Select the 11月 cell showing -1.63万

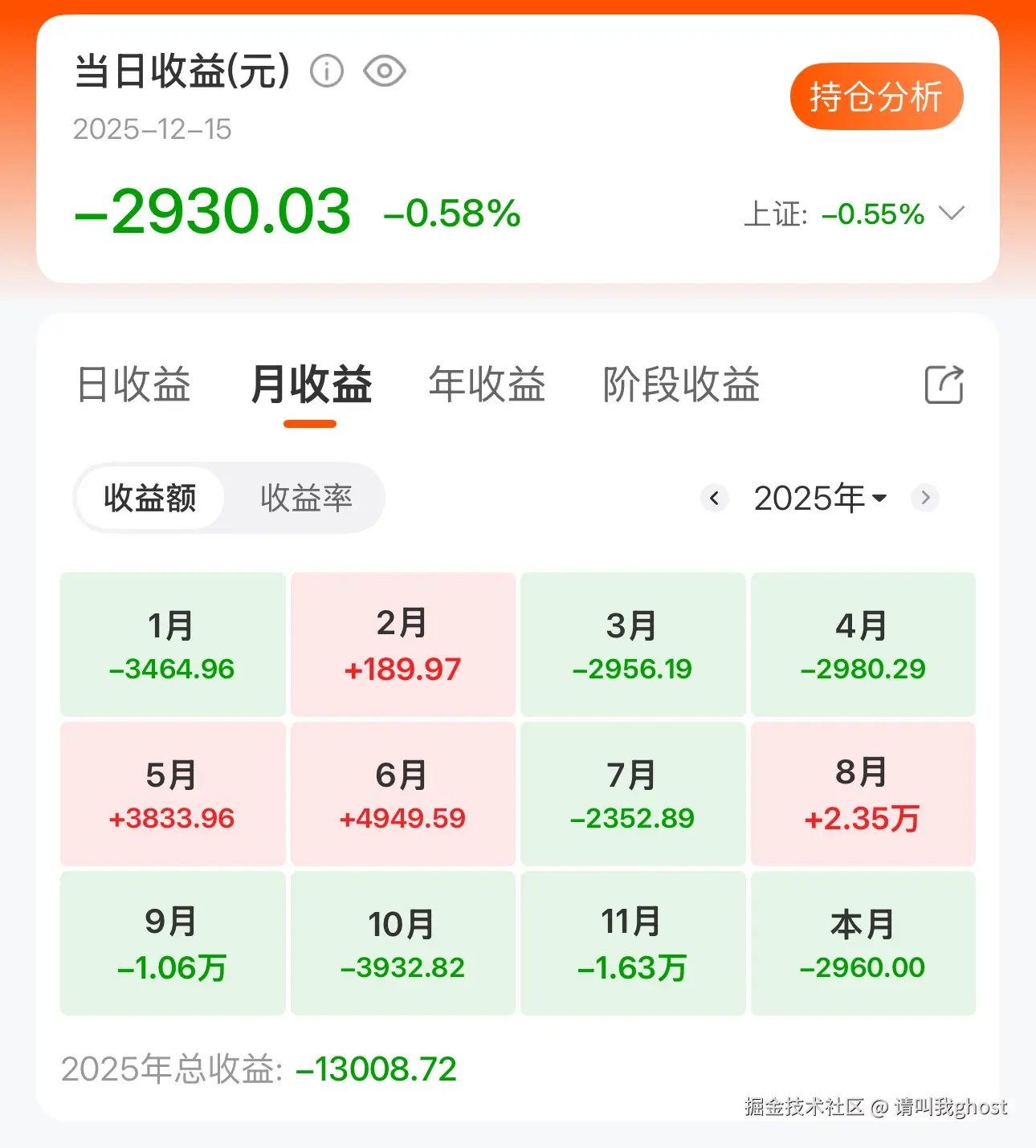[633, 942]
